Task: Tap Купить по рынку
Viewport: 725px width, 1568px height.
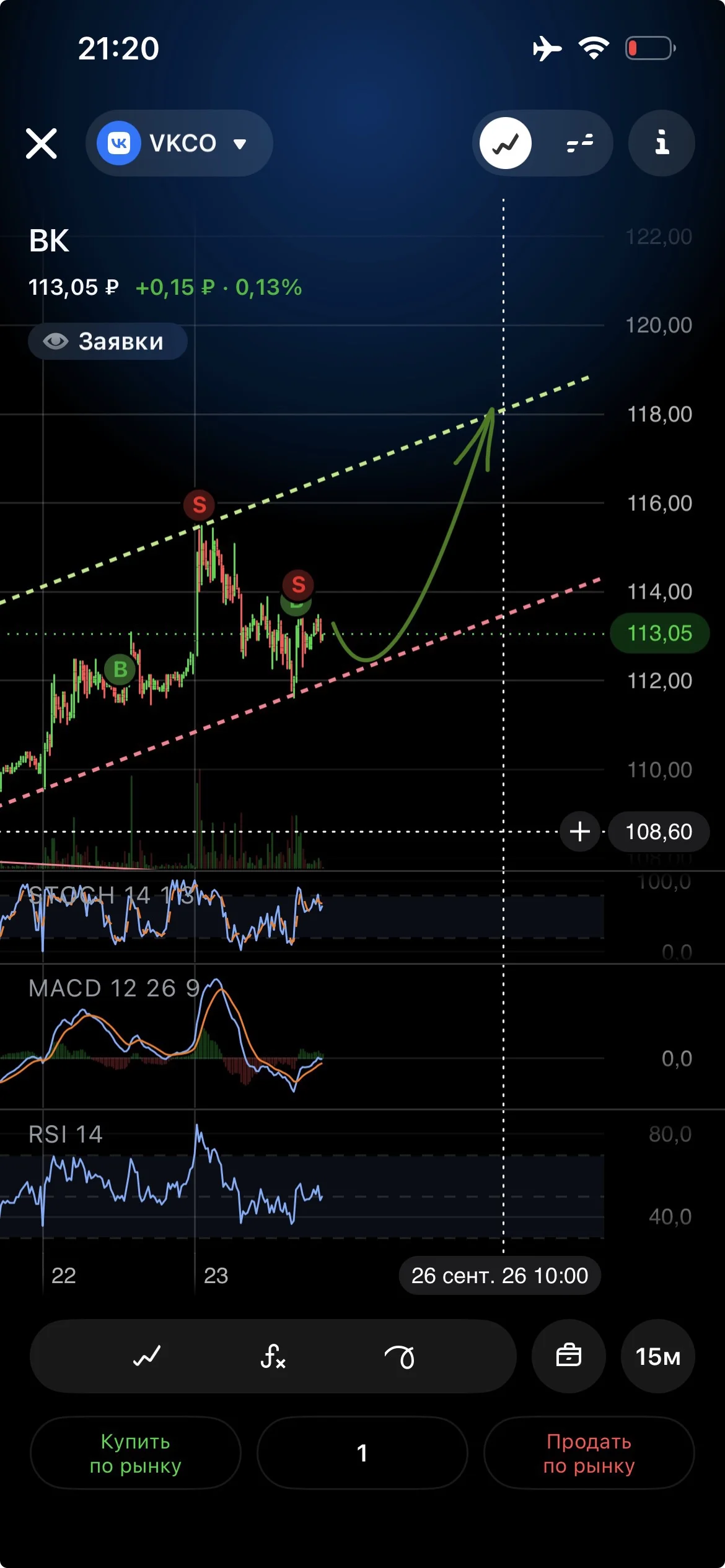Action: click(135, 1453)
